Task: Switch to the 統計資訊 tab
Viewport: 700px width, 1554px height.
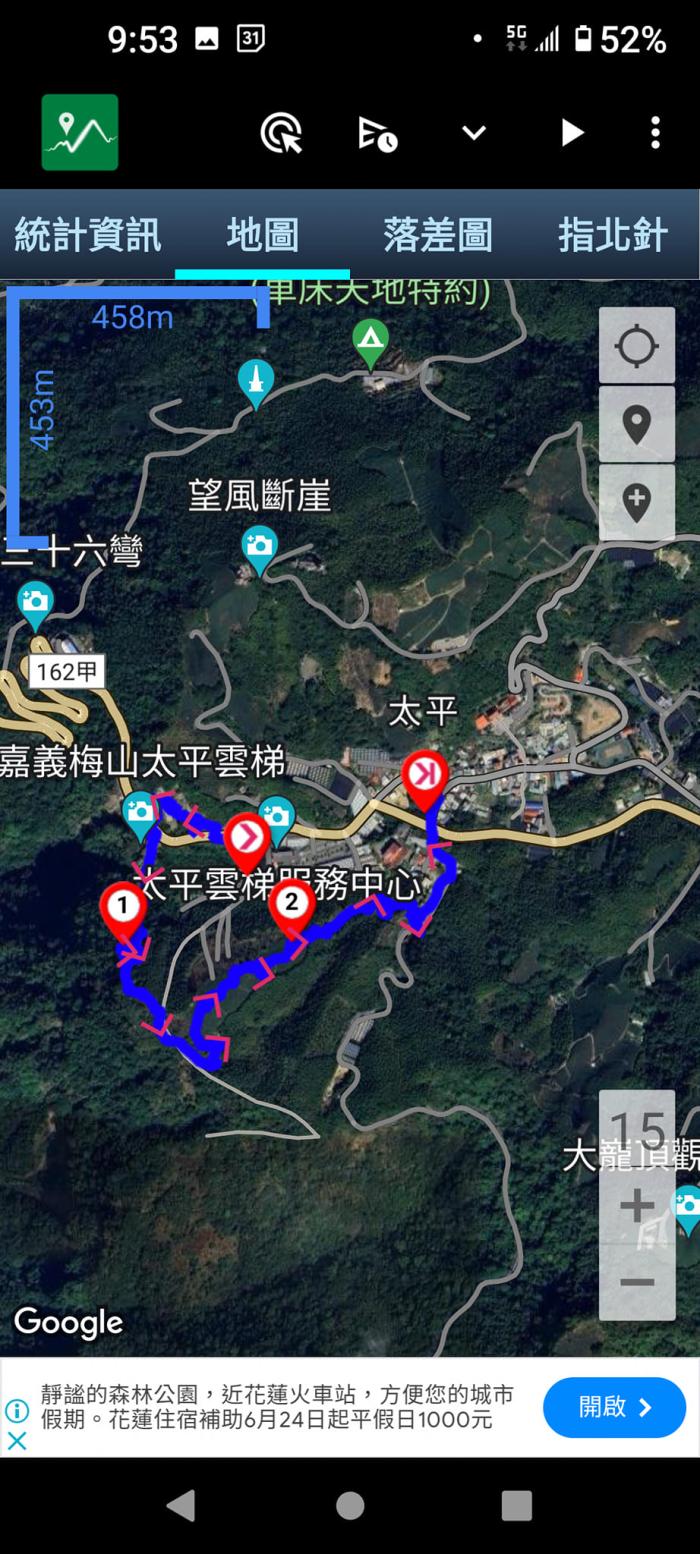Action: [x=87, y=235]
